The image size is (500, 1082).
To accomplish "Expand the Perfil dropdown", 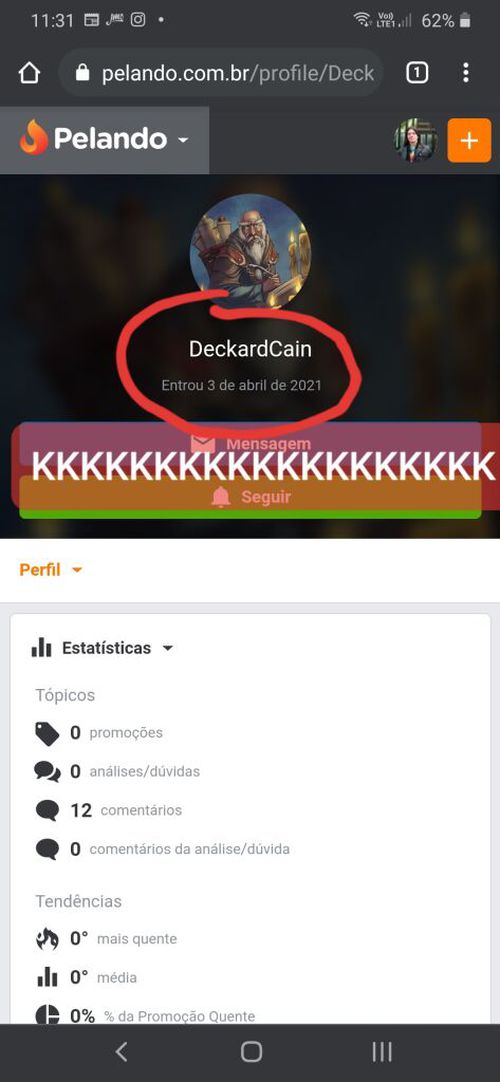I will [x=51, y=570].
